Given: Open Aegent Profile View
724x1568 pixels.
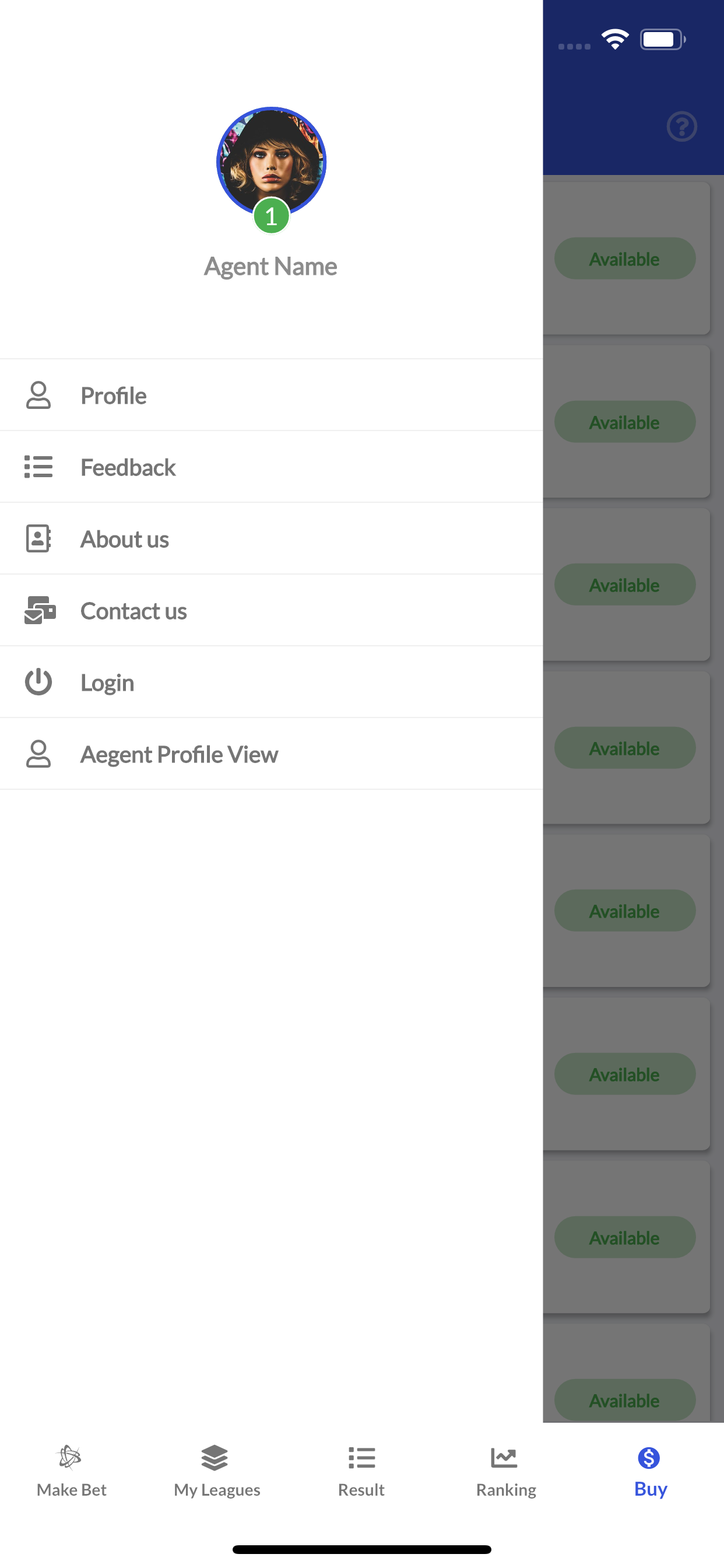Looking at the screenshot, I should tap(271, 754).
